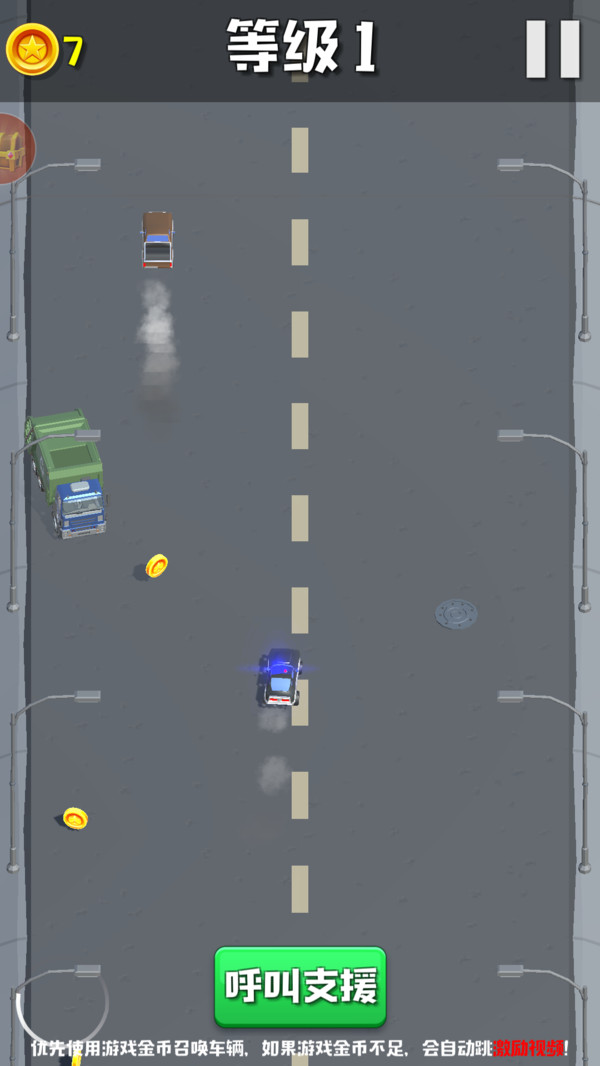Image resolution: width=600 pixels, height=1066 pixels.
Task: Pause the game
Action: click(x=553, y=49)
